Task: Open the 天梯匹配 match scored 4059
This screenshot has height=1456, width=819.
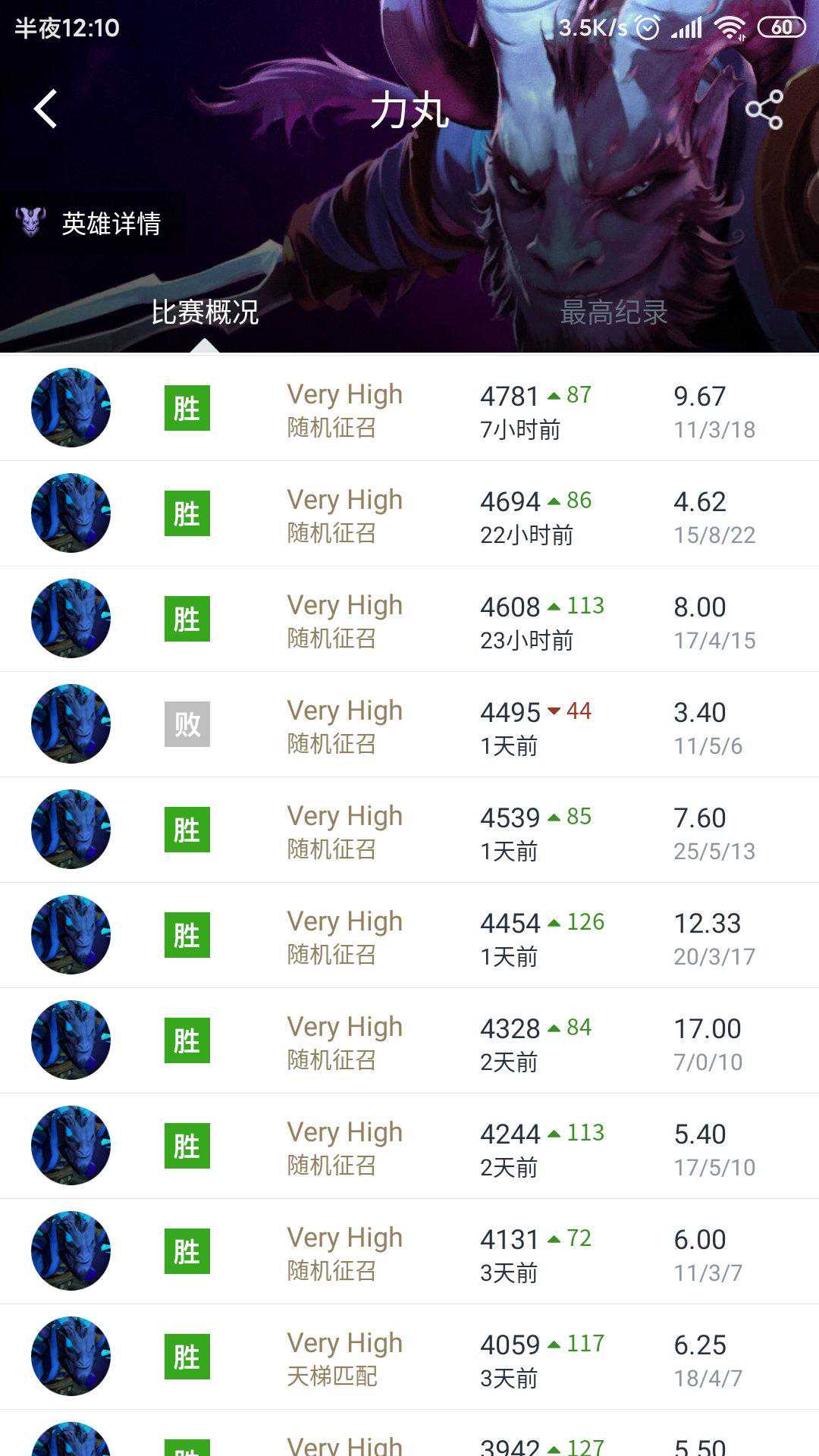Action: tap(409, 1357)
